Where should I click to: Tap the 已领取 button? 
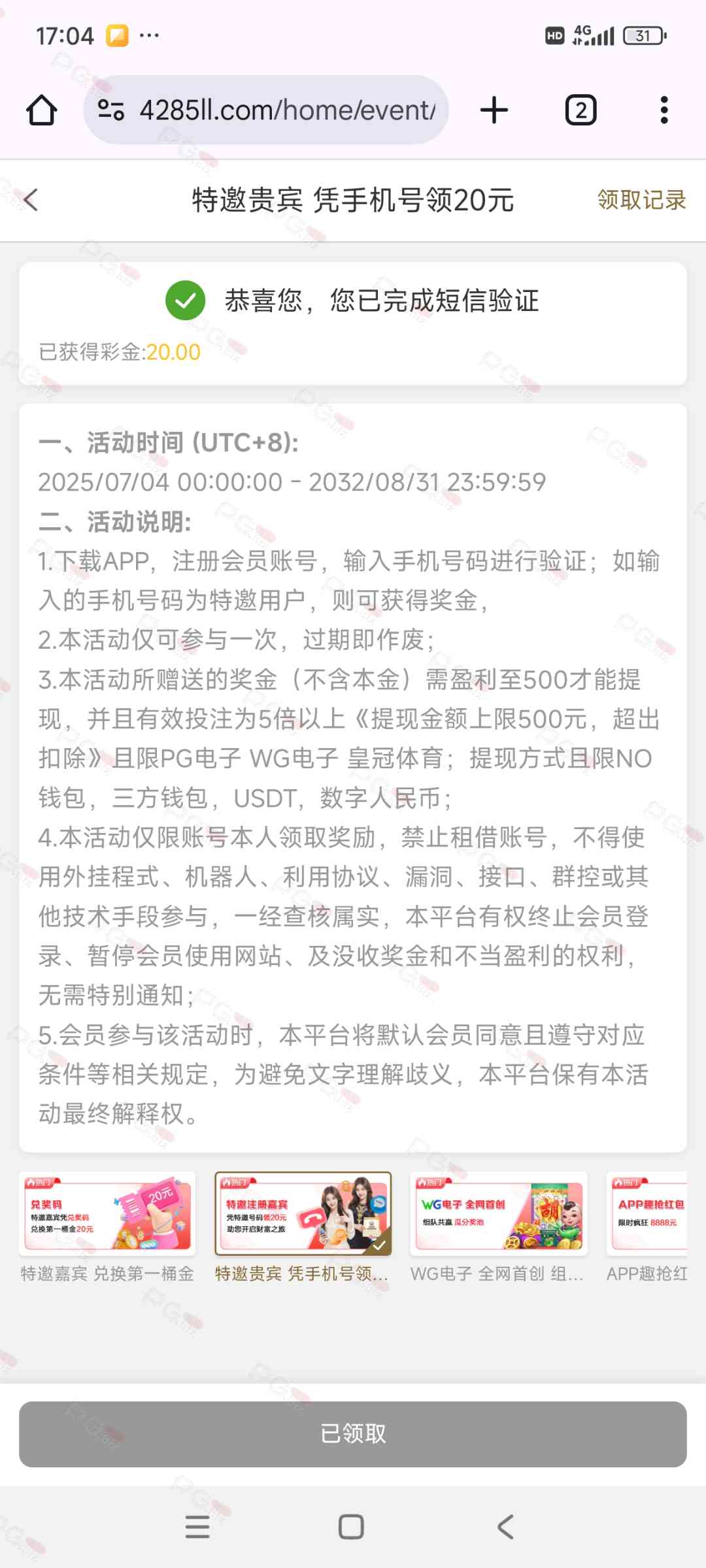(353, 1434)
